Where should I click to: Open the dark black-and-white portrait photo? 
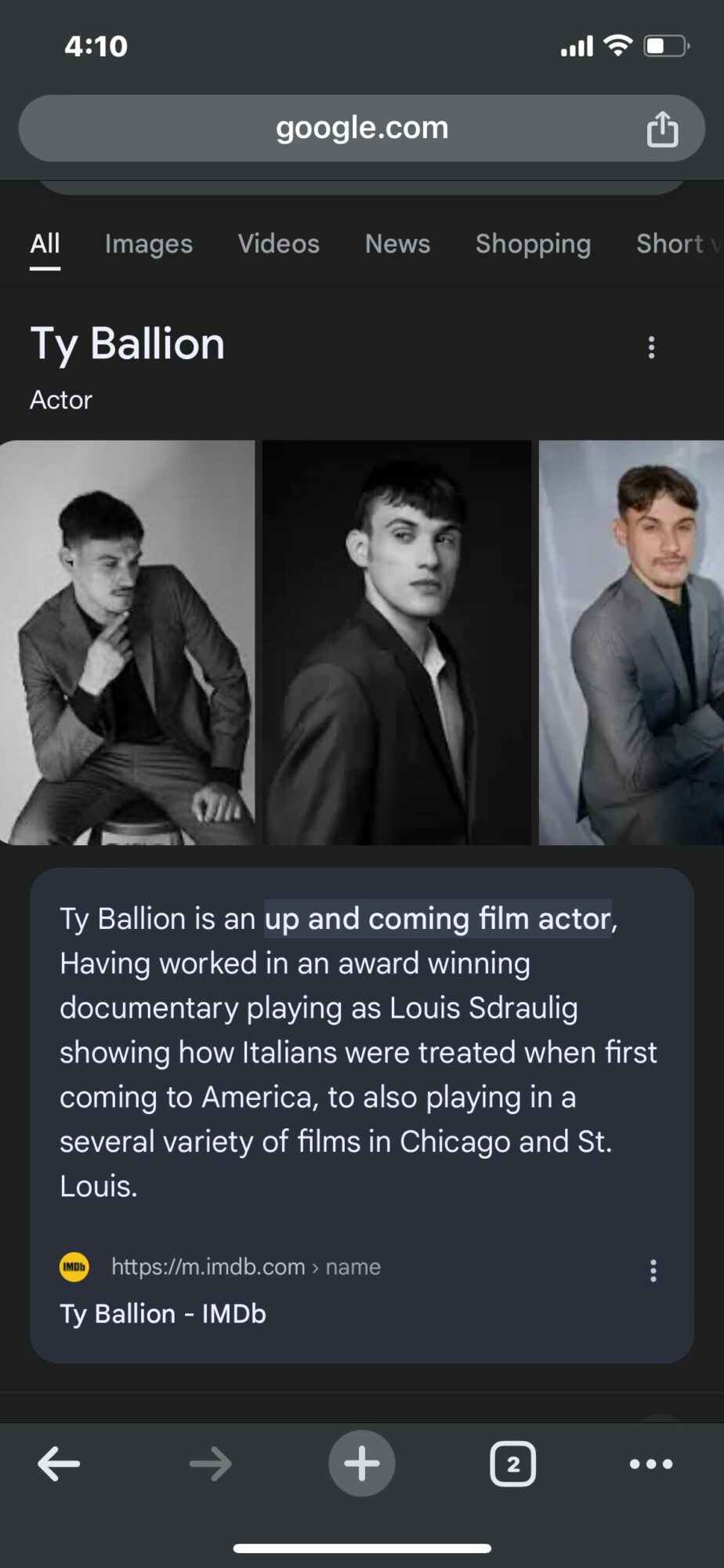pyautogui.click(x=396, y=642)
